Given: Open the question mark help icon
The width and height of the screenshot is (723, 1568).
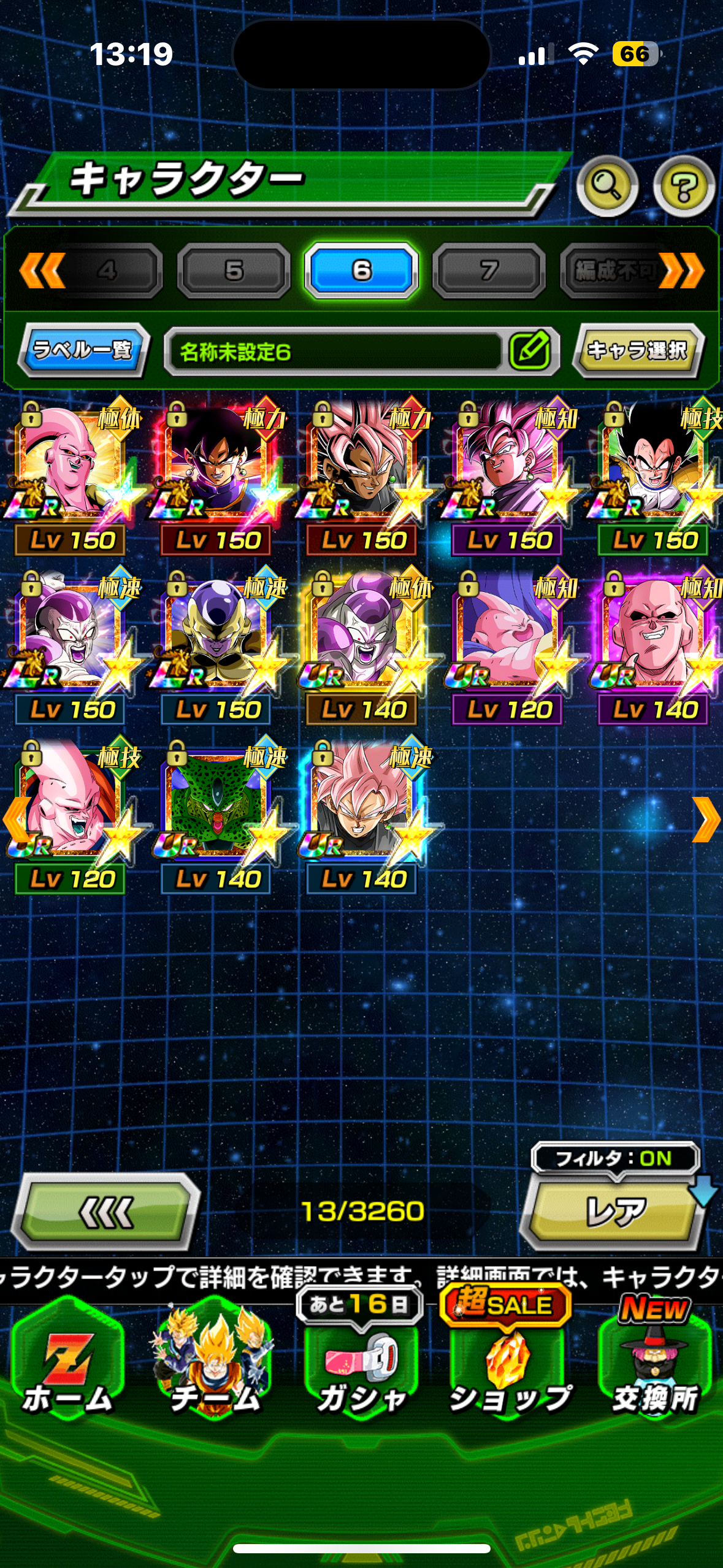Looking at the screenshot, I should coord(683,186).
